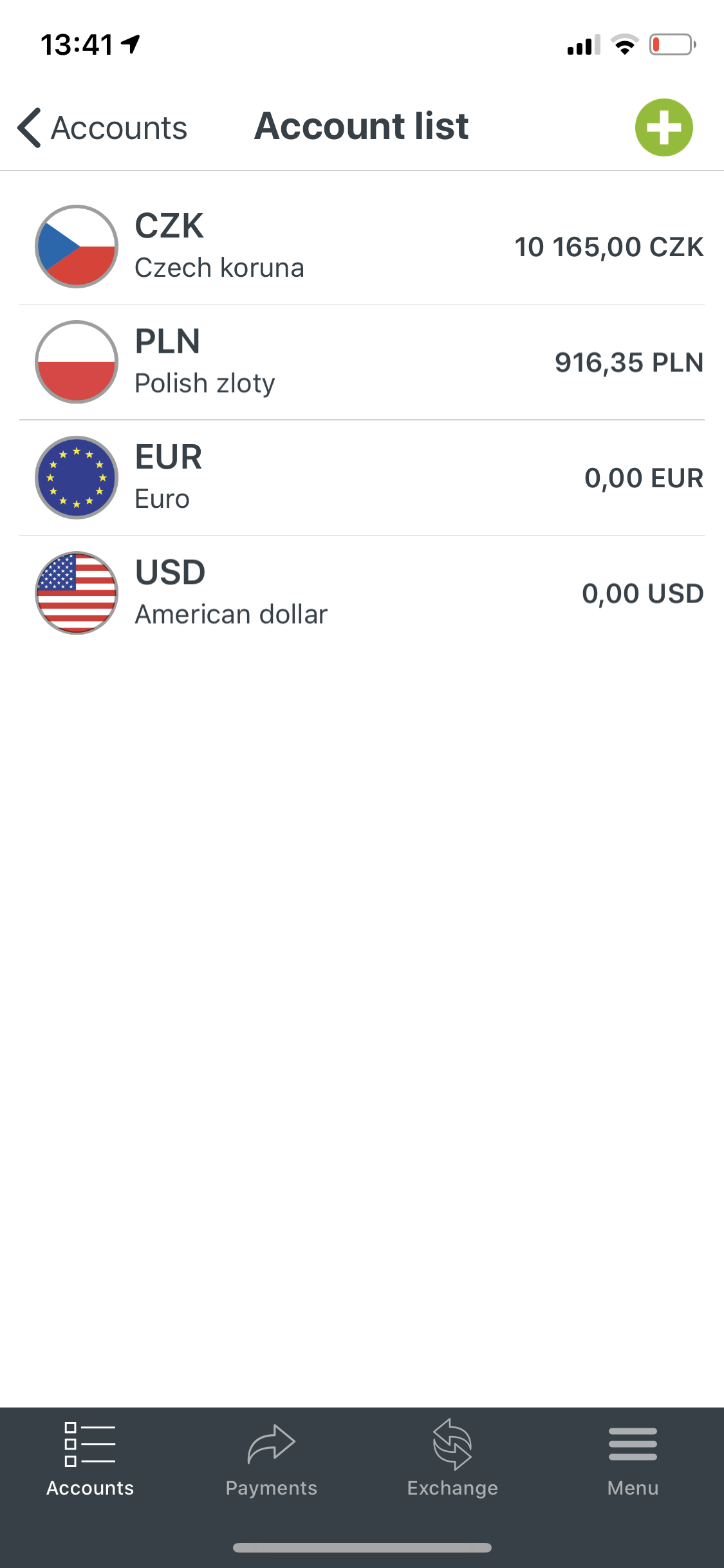Switch to the Exchange tab

[x=452, y=1460]
